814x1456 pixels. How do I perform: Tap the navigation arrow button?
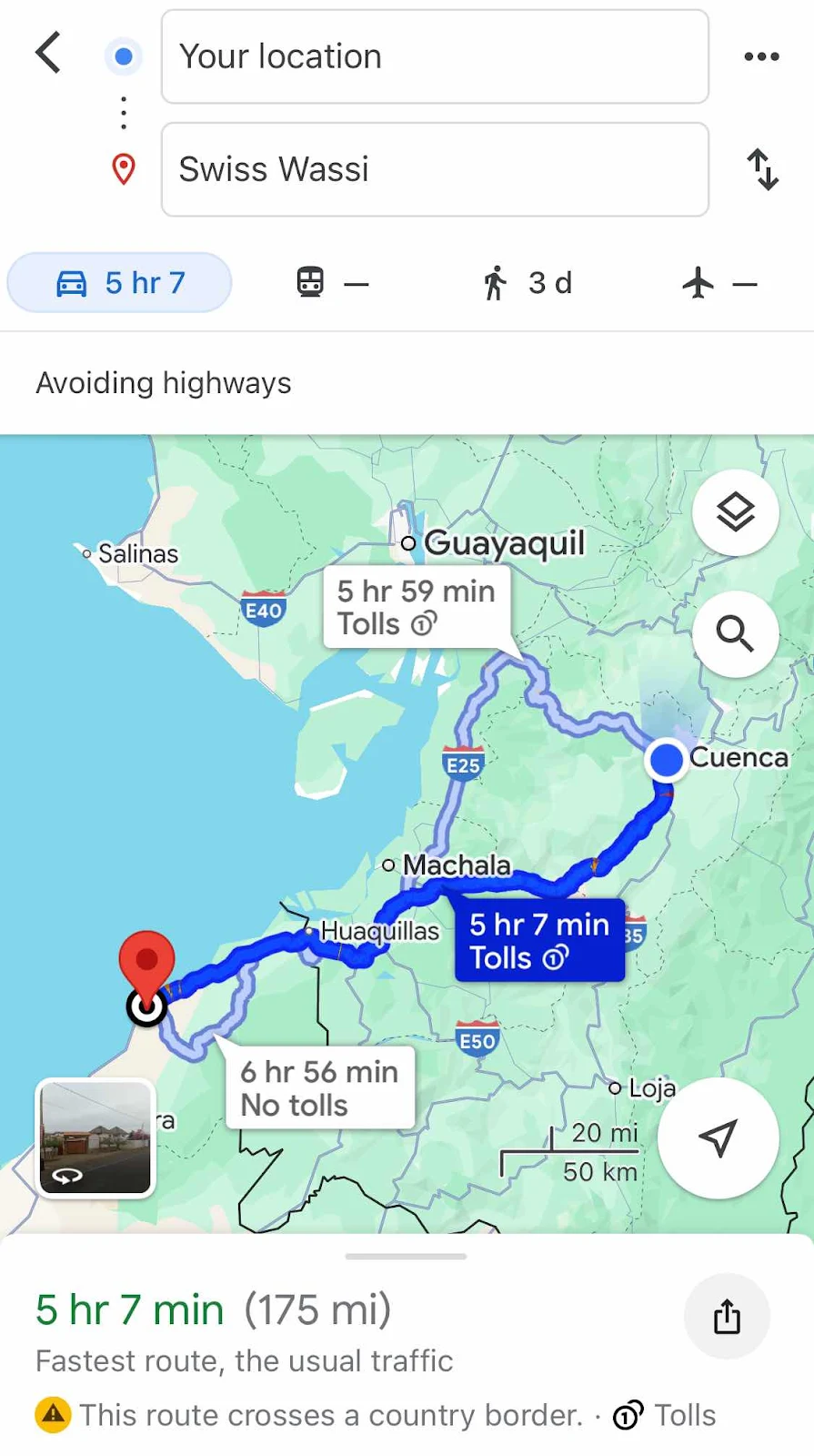pyautogui.click(x=718, y=1138)
